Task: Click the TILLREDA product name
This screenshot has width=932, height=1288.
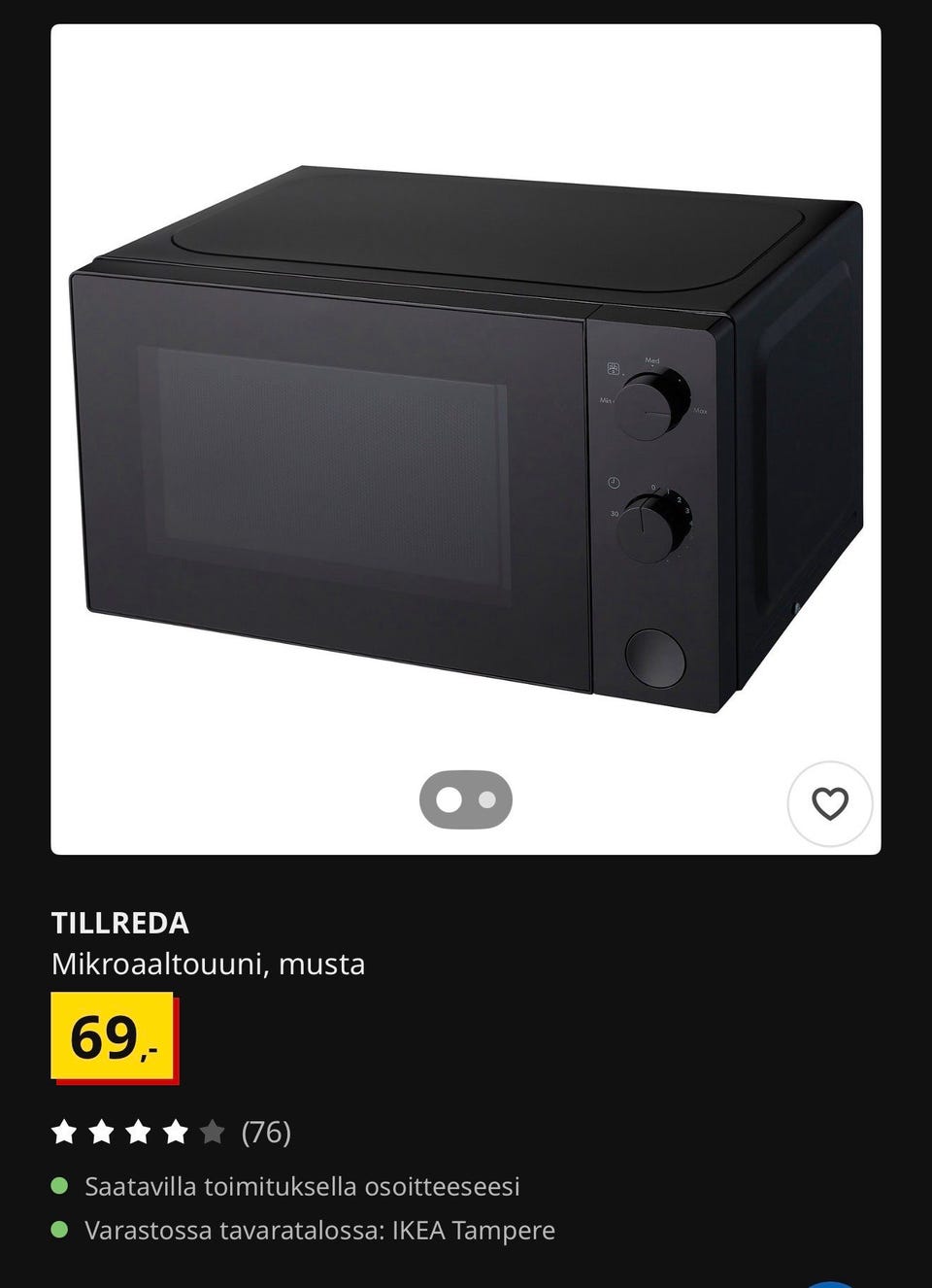Action: tap(121, 924)
